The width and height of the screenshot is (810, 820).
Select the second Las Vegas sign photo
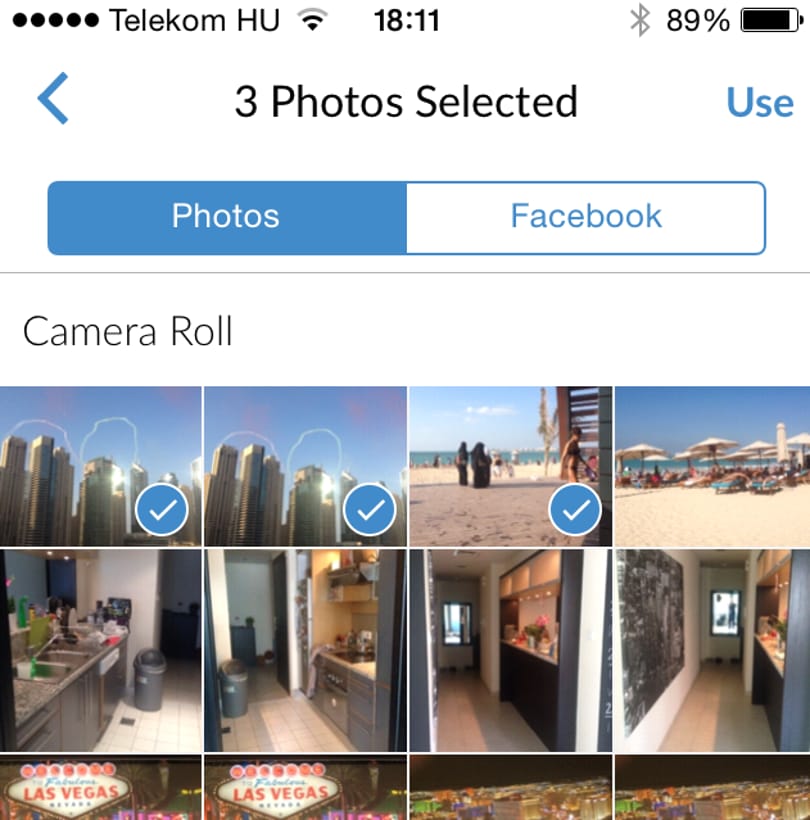(x=305, y=788)
